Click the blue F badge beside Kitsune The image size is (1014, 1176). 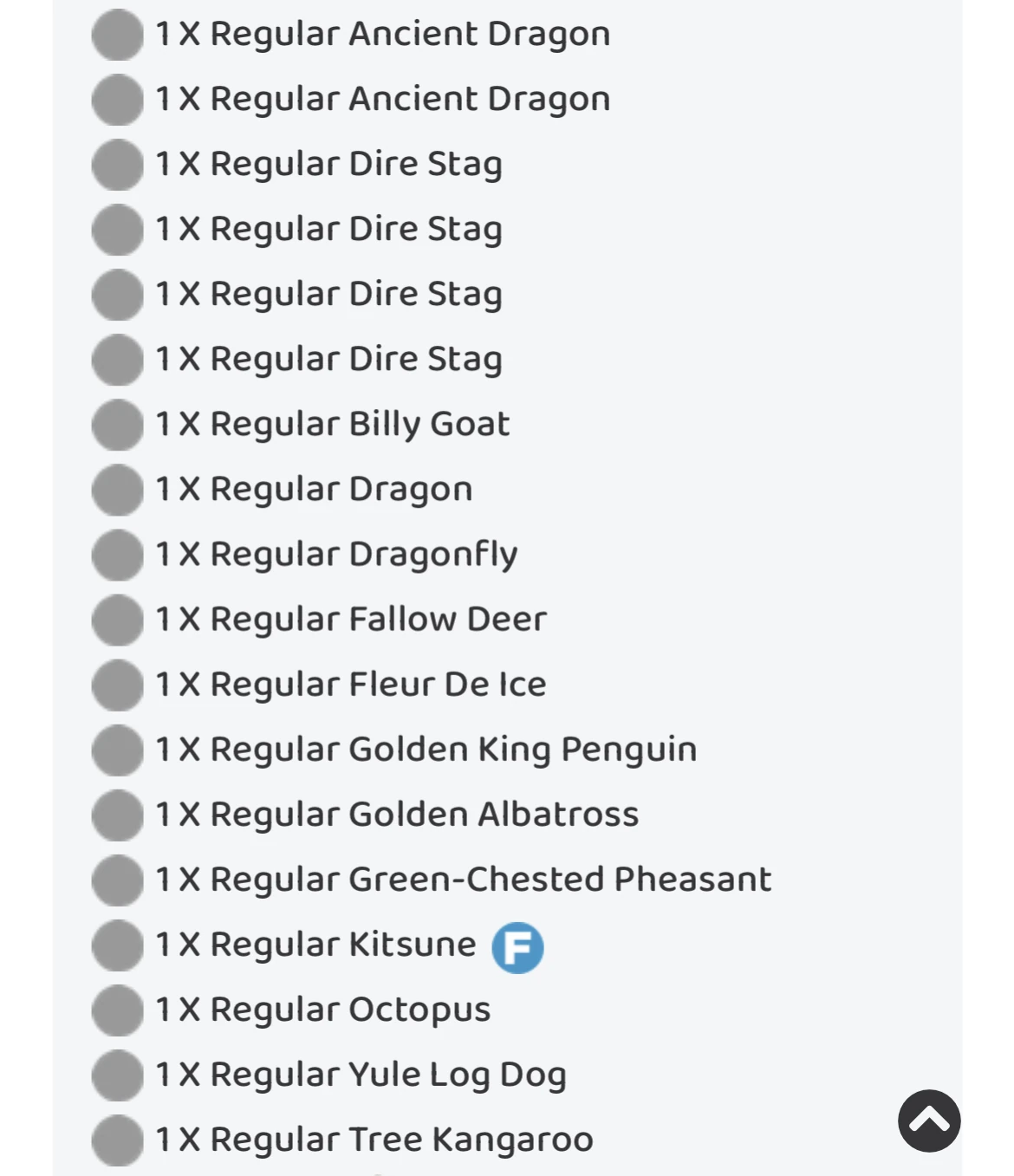pyautogui.click(x=518, y=949)
